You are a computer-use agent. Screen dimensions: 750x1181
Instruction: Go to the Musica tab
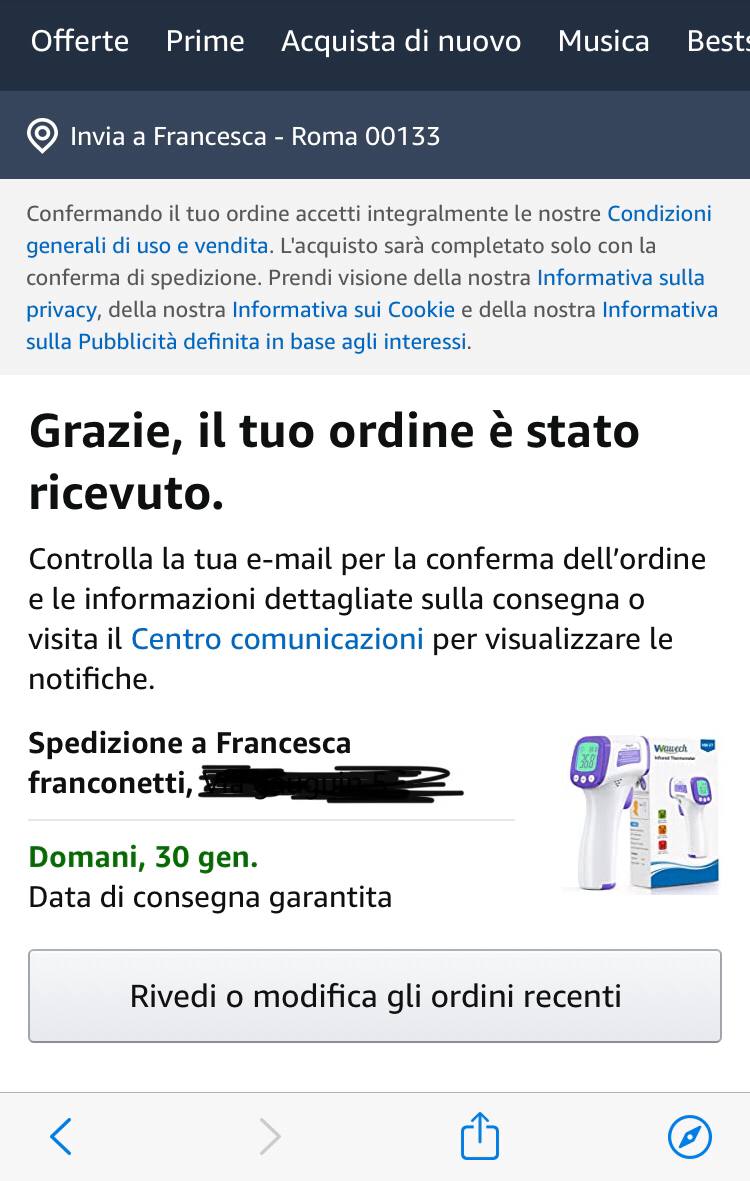(603, 41)
